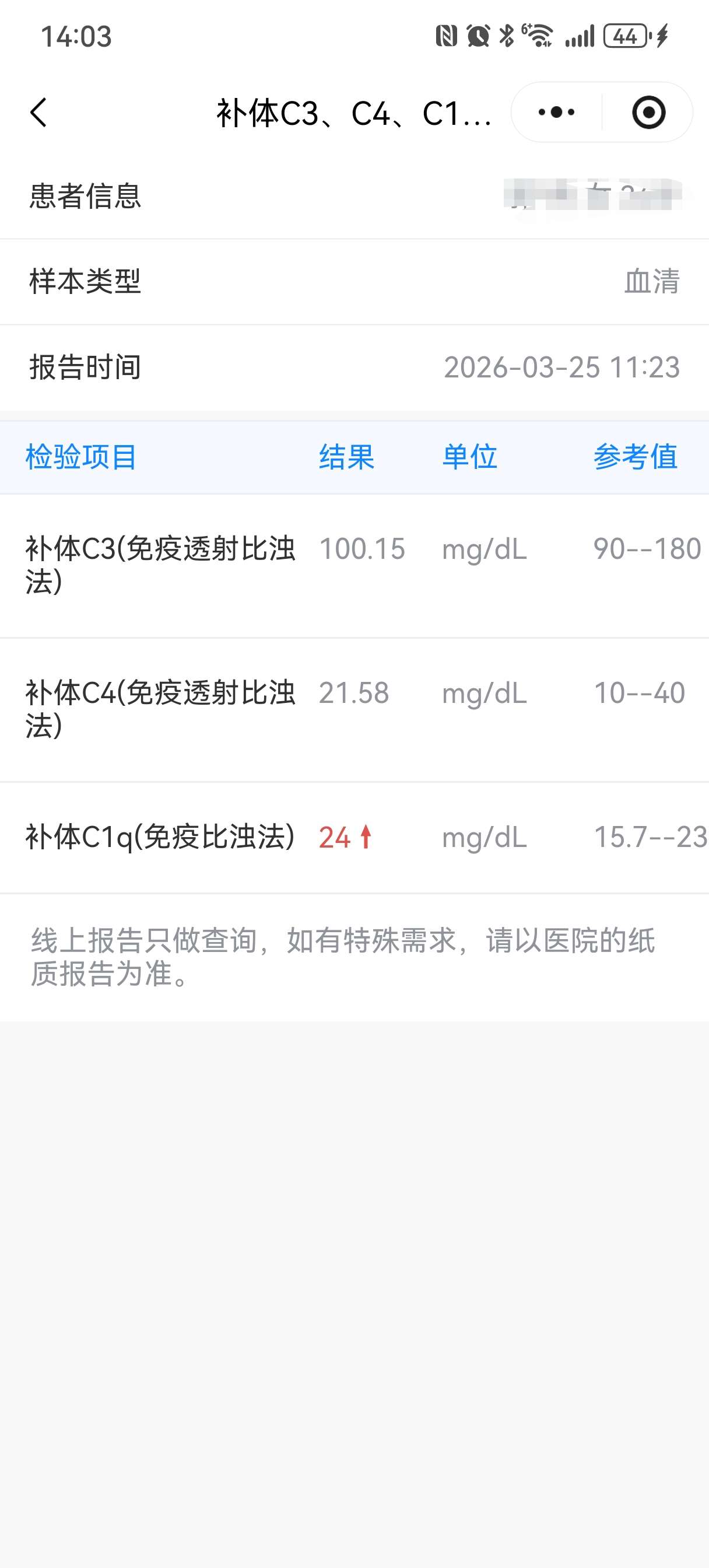Click the charging bolt icon
Viewport: 709px width, 1568px height.
coord(660,37)
